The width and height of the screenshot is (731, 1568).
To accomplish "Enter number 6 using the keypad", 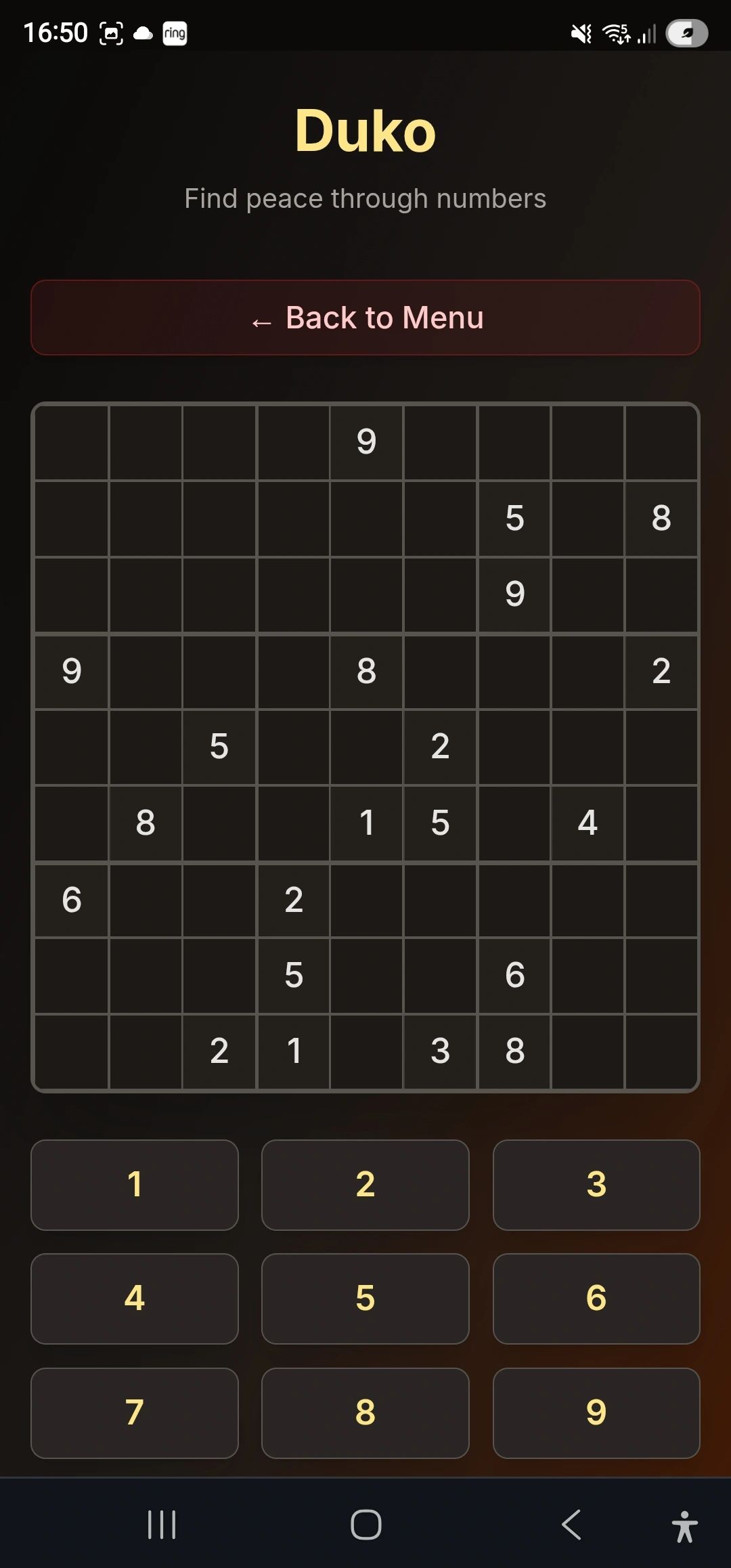I will click(596, 1299).
